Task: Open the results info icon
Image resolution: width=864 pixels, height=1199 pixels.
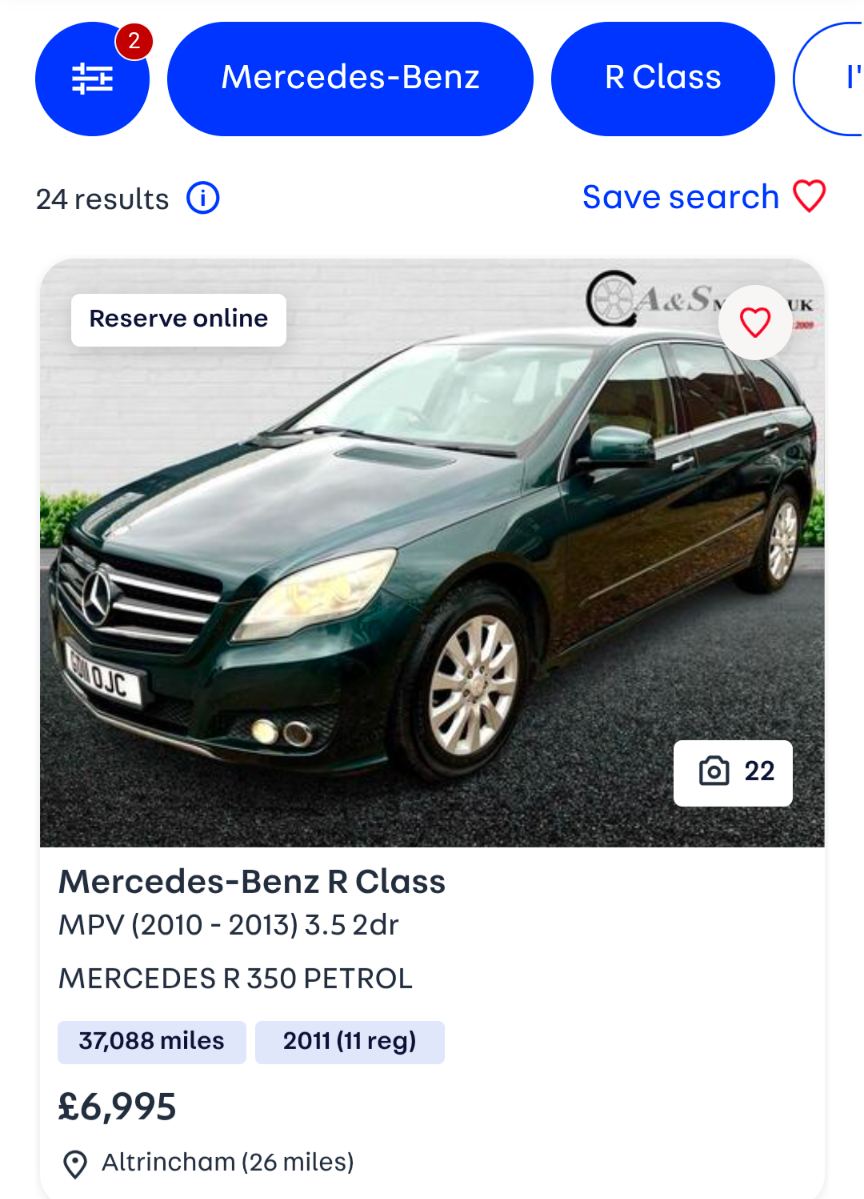Action: click(x=203, y=199)
